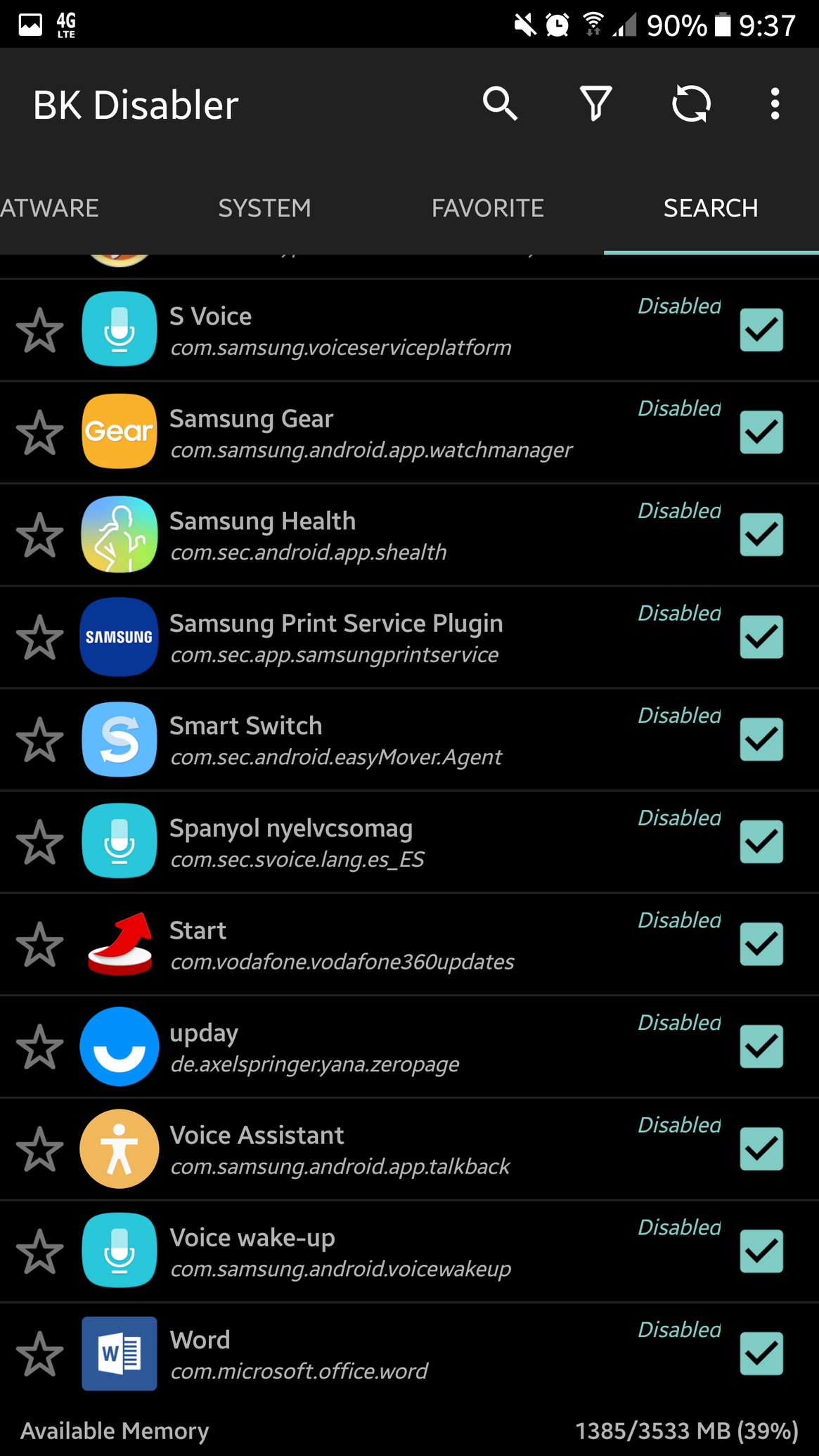Add Voice Assistant to favorites
819x1456 pixels.
coord(40,1149)
